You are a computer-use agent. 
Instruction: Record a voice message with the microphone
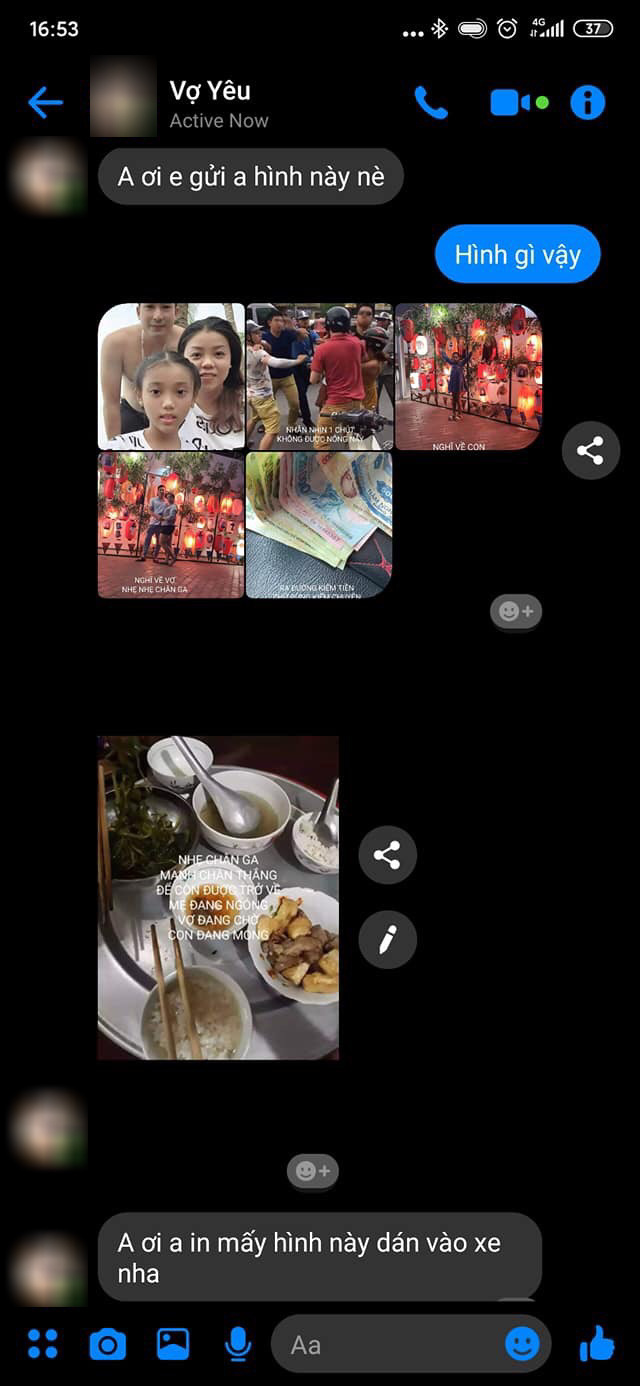click(238, 1344)
